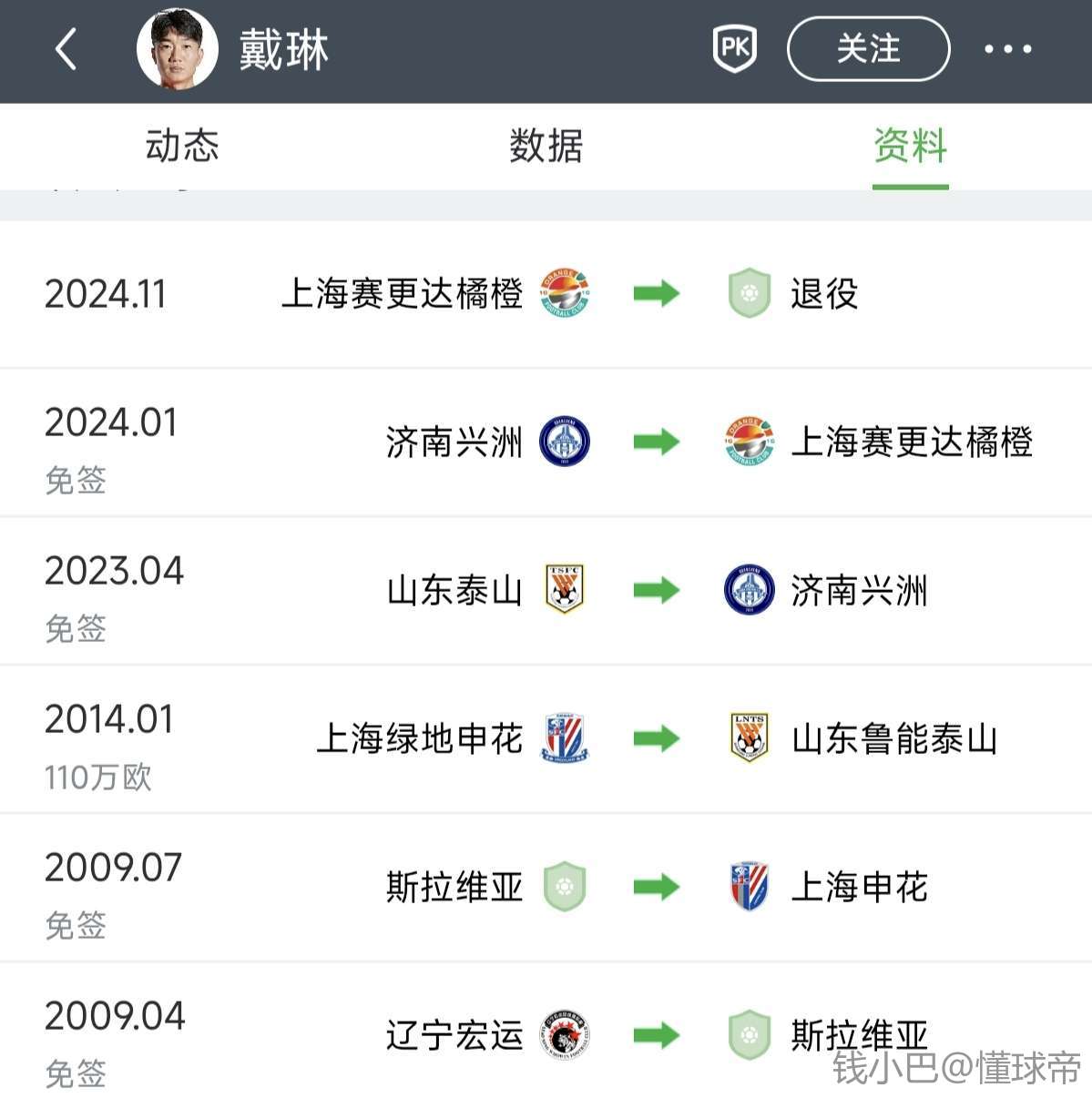1092x1098 pixels.
Task: Follow 戴琳 with the 关注 button
Action: [x=868, y=49]
